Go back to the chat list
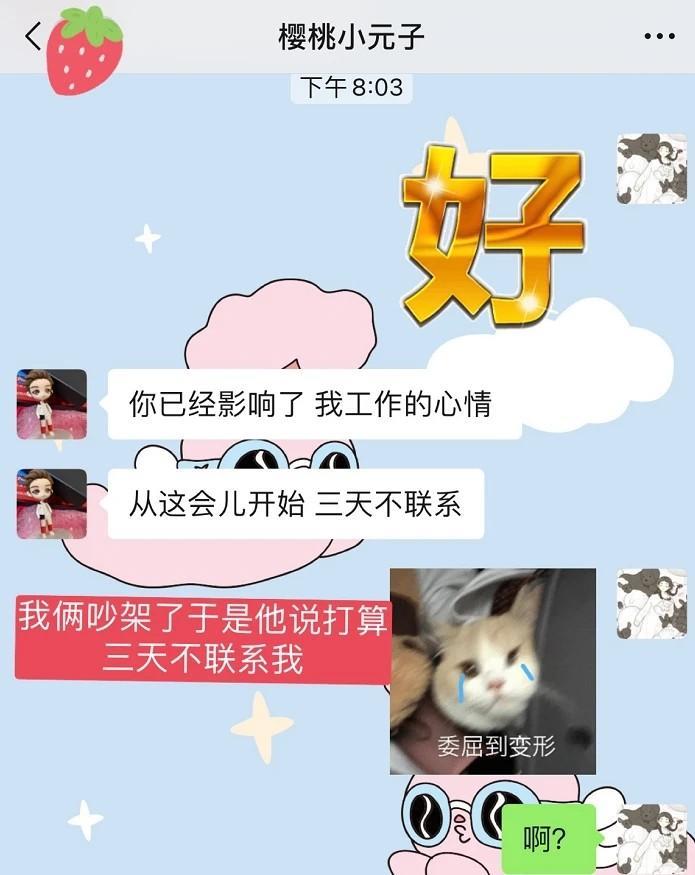The image size is (695, 875). tap(33, 38)
